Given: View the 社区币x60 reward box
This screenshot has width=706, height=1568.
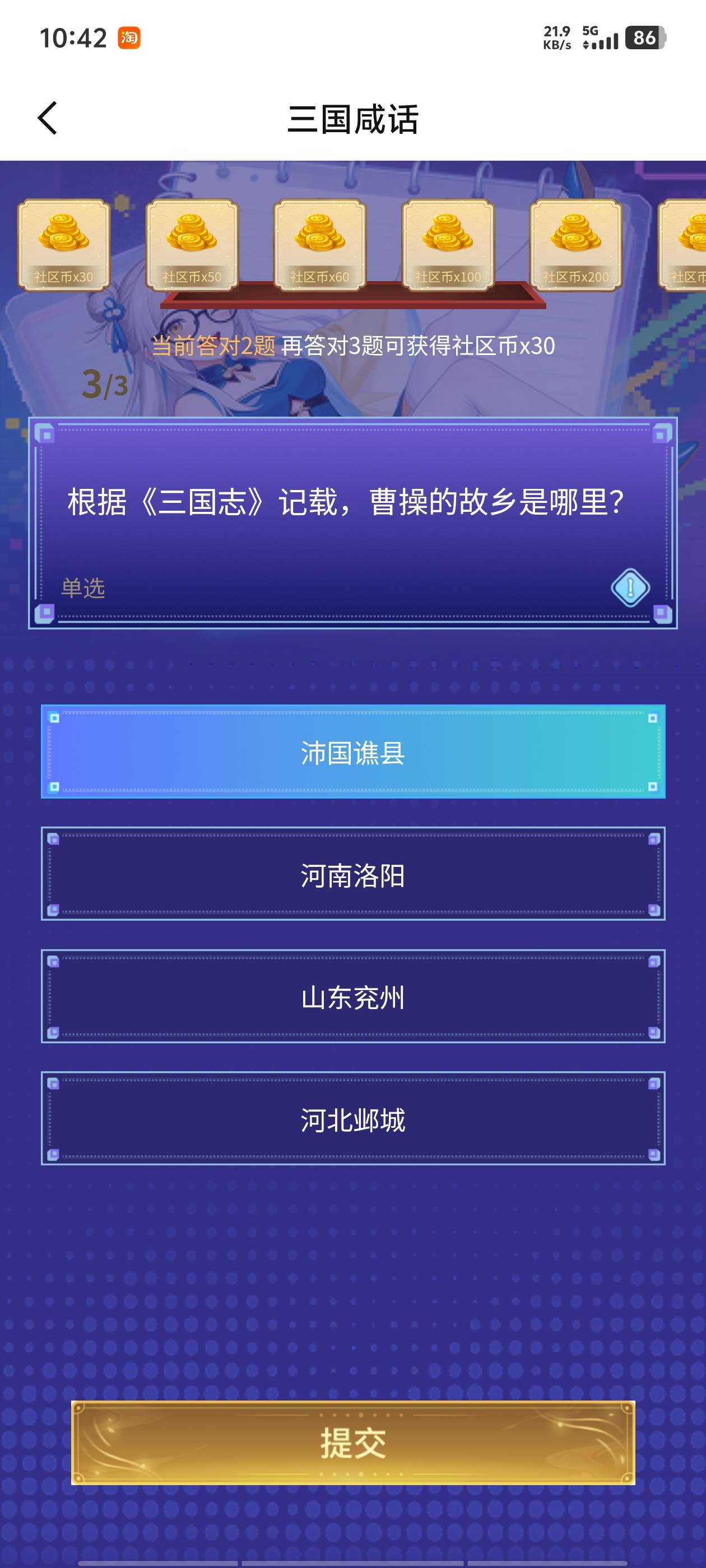Looking at the screenshot, I should click(320, 244).
